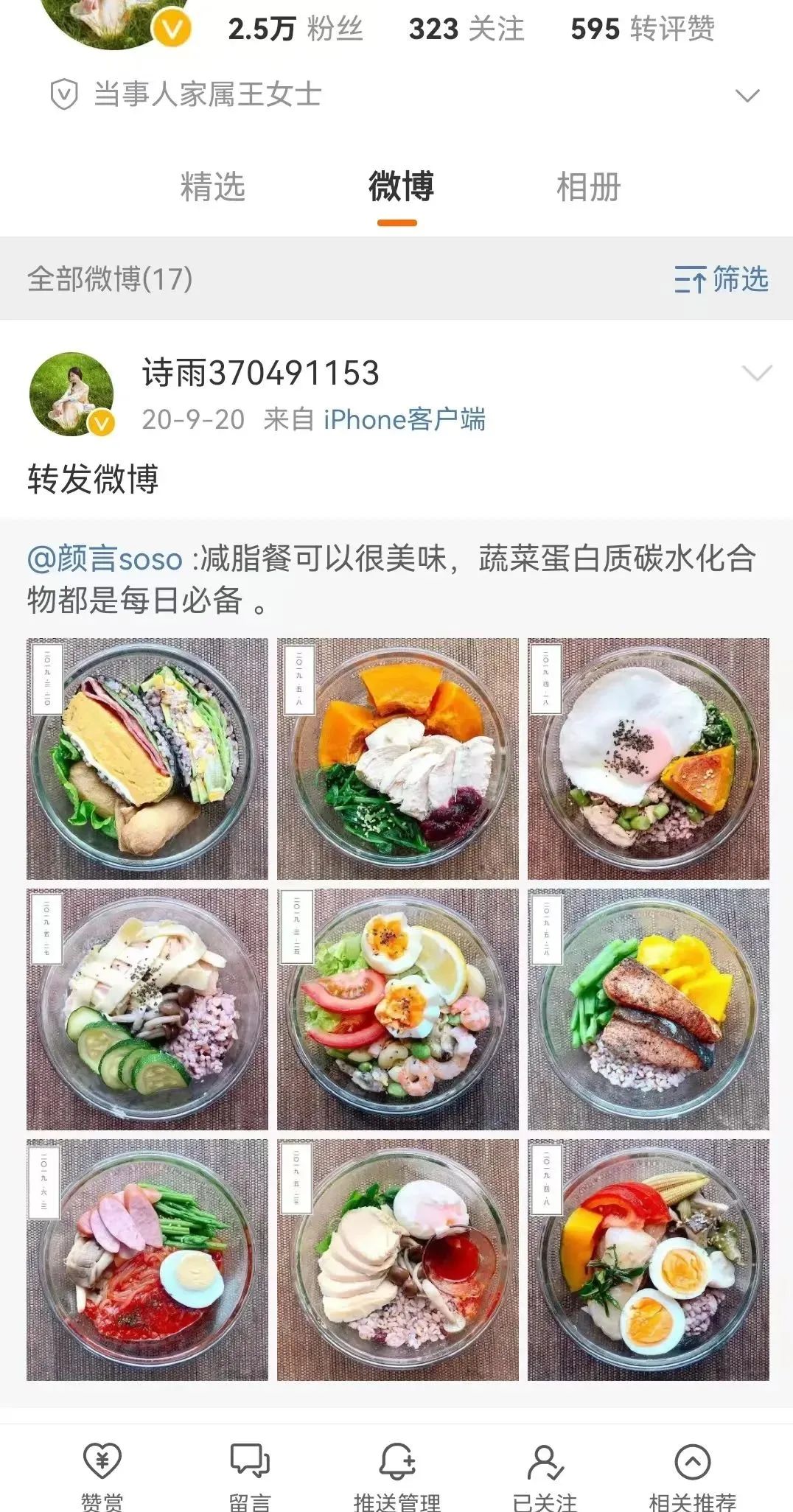
Task: Open the 筛选 filter options
Action: [x=722, y=279]
